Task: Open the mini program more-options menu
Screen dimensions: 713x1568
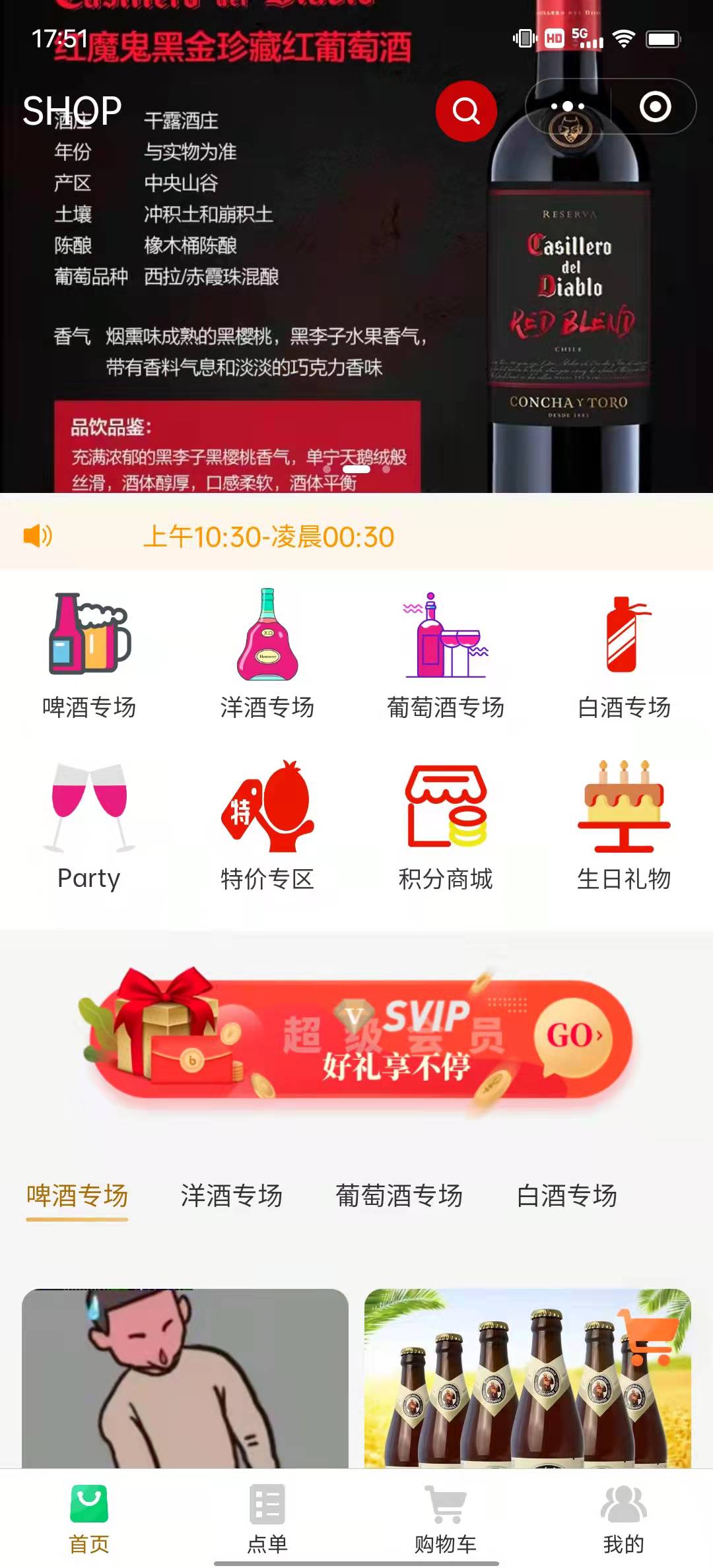Action: (x=568, y=106)
